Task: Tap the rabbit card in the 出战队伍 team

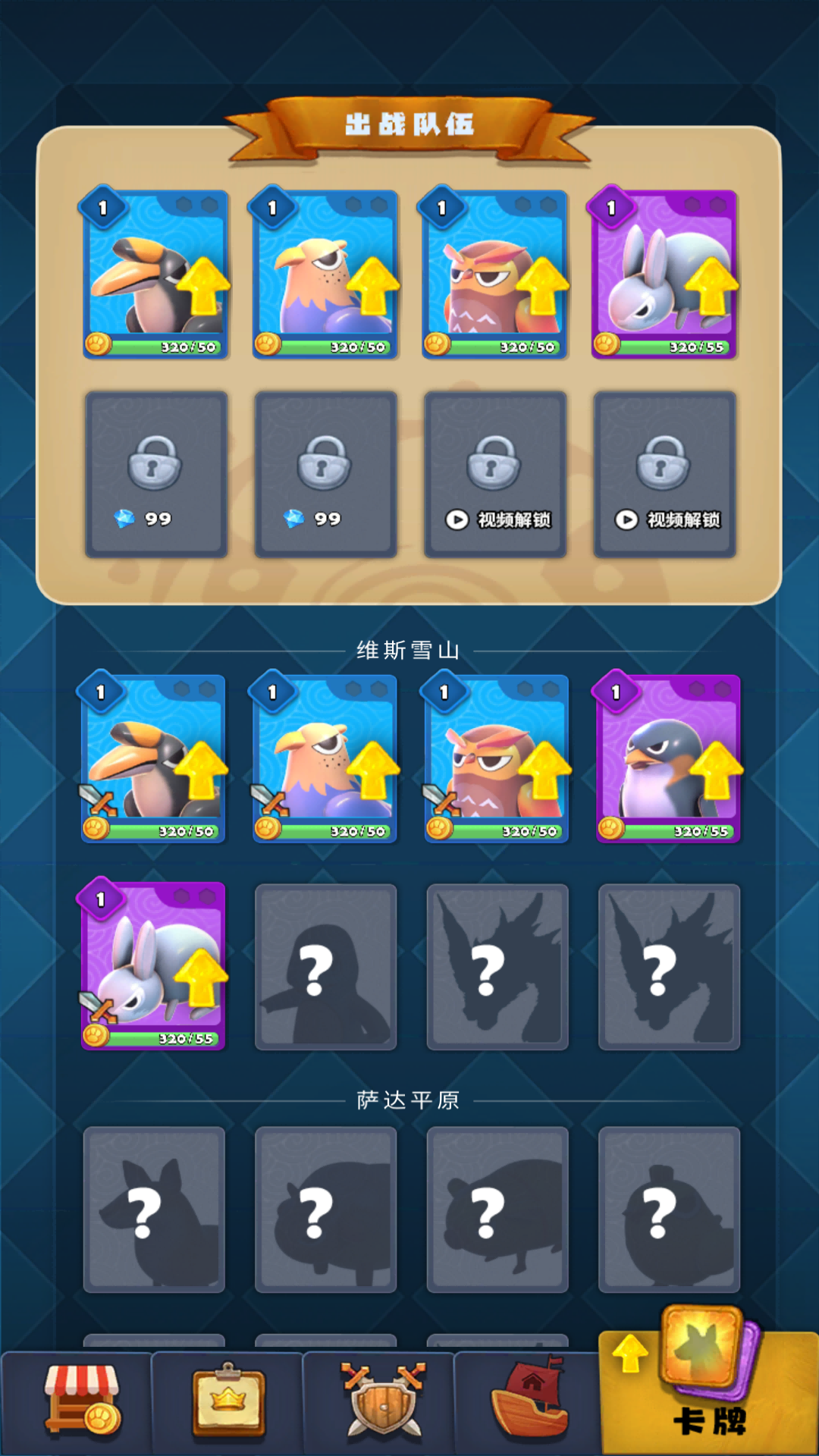Action: coord(664,275)
